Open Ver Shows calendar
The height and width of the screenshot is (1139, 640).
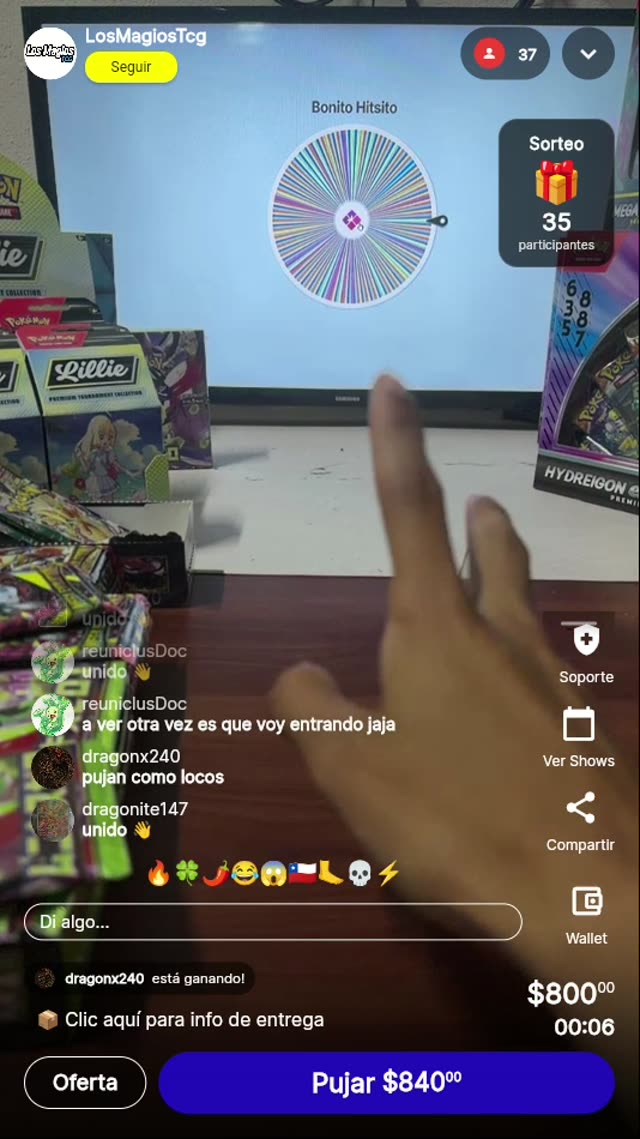[578, 736]
